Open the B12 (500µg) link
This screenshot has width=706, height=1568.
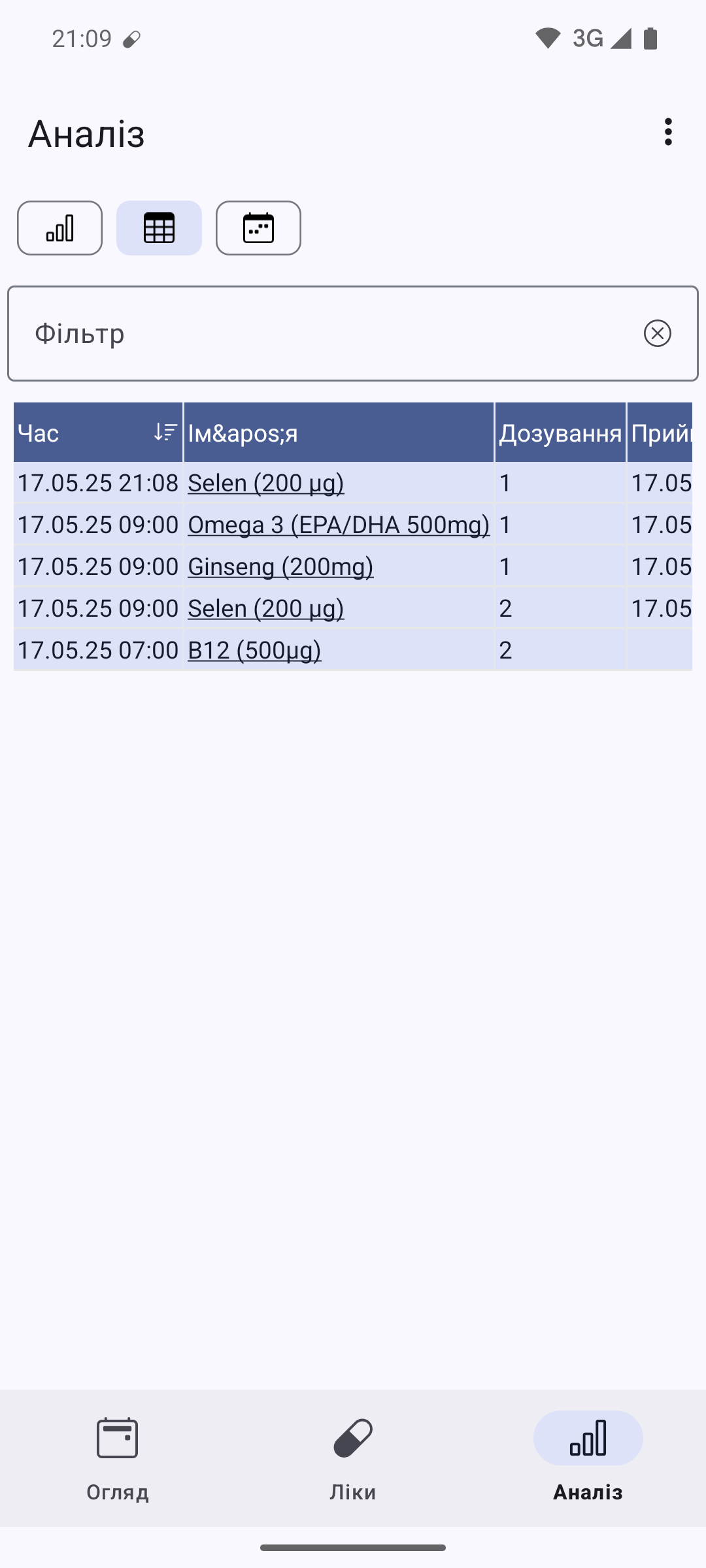(x=254, y=650)
